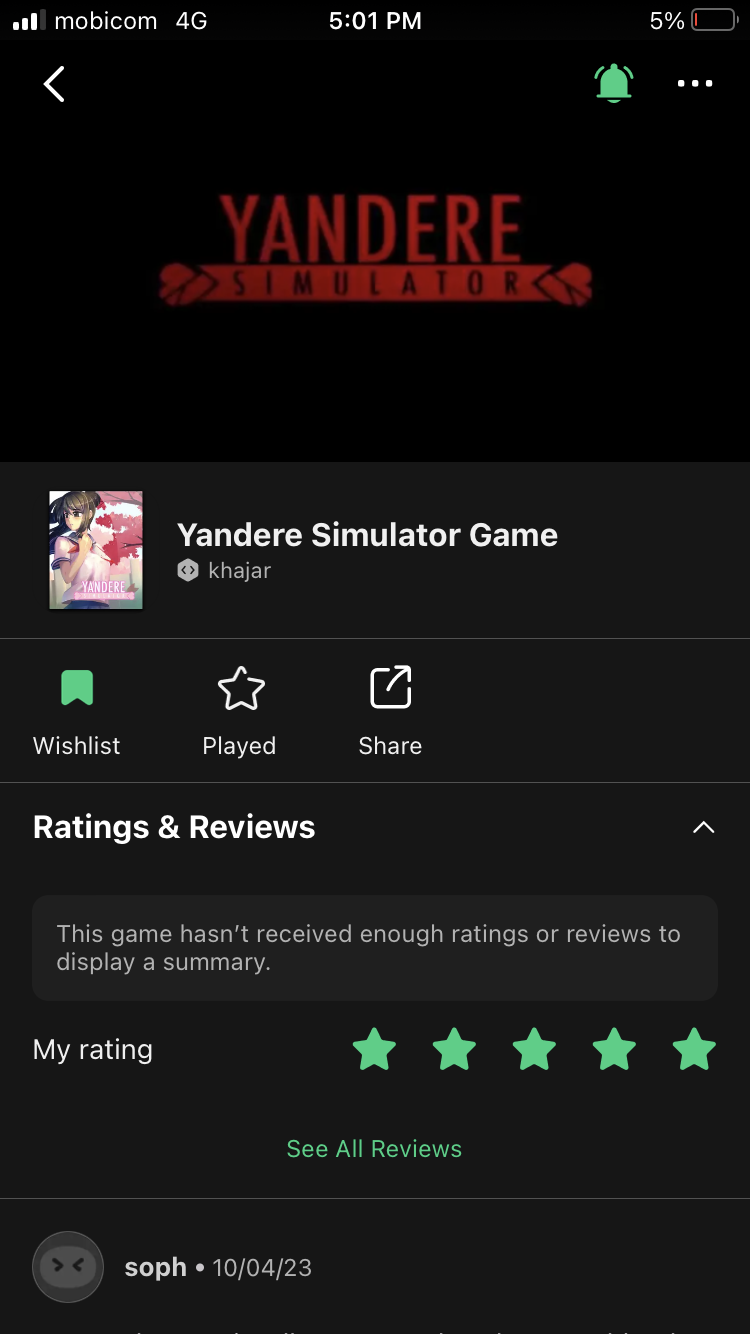Open the three-dot overflow menu
Viewport: 750px width, 1334px height.
pos(695,84)
